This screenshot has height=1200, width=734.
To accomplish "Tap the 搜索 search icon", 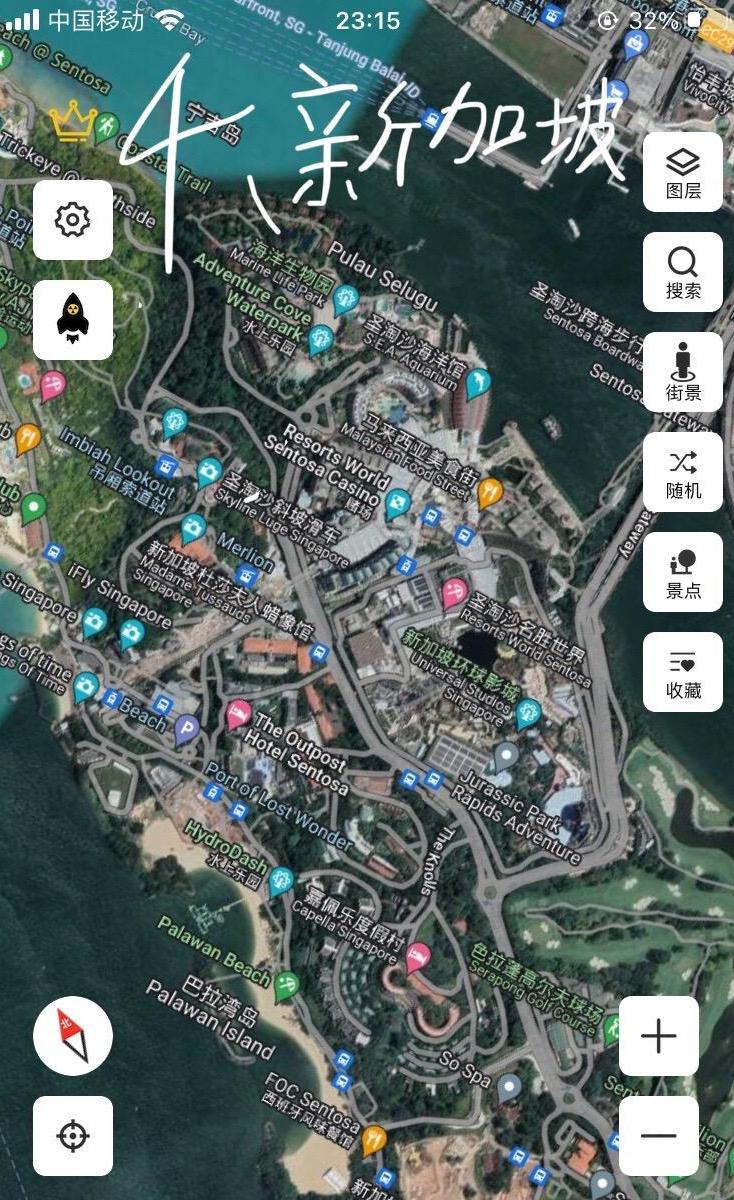I will click(x=683, y=272).
